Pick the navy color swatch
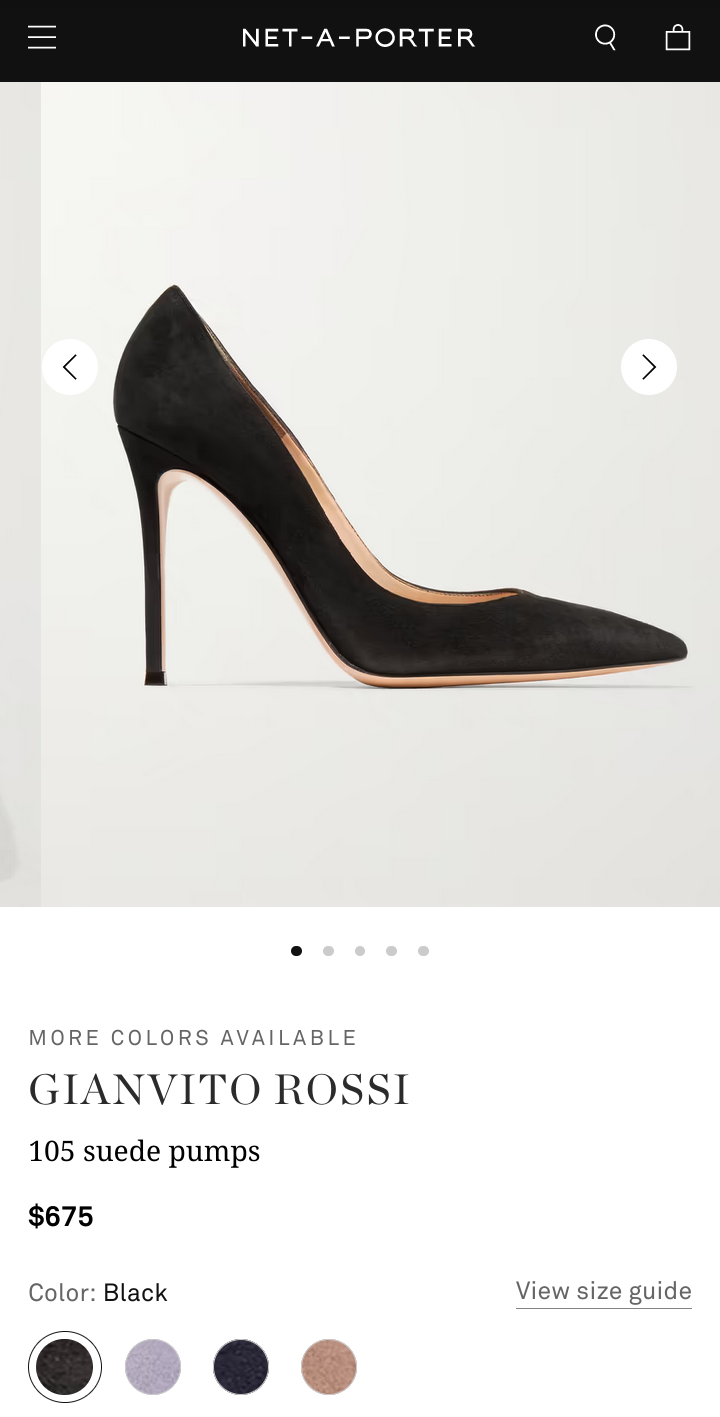Viewport: 720px width, 1417px height. [x=241, y=1367]
